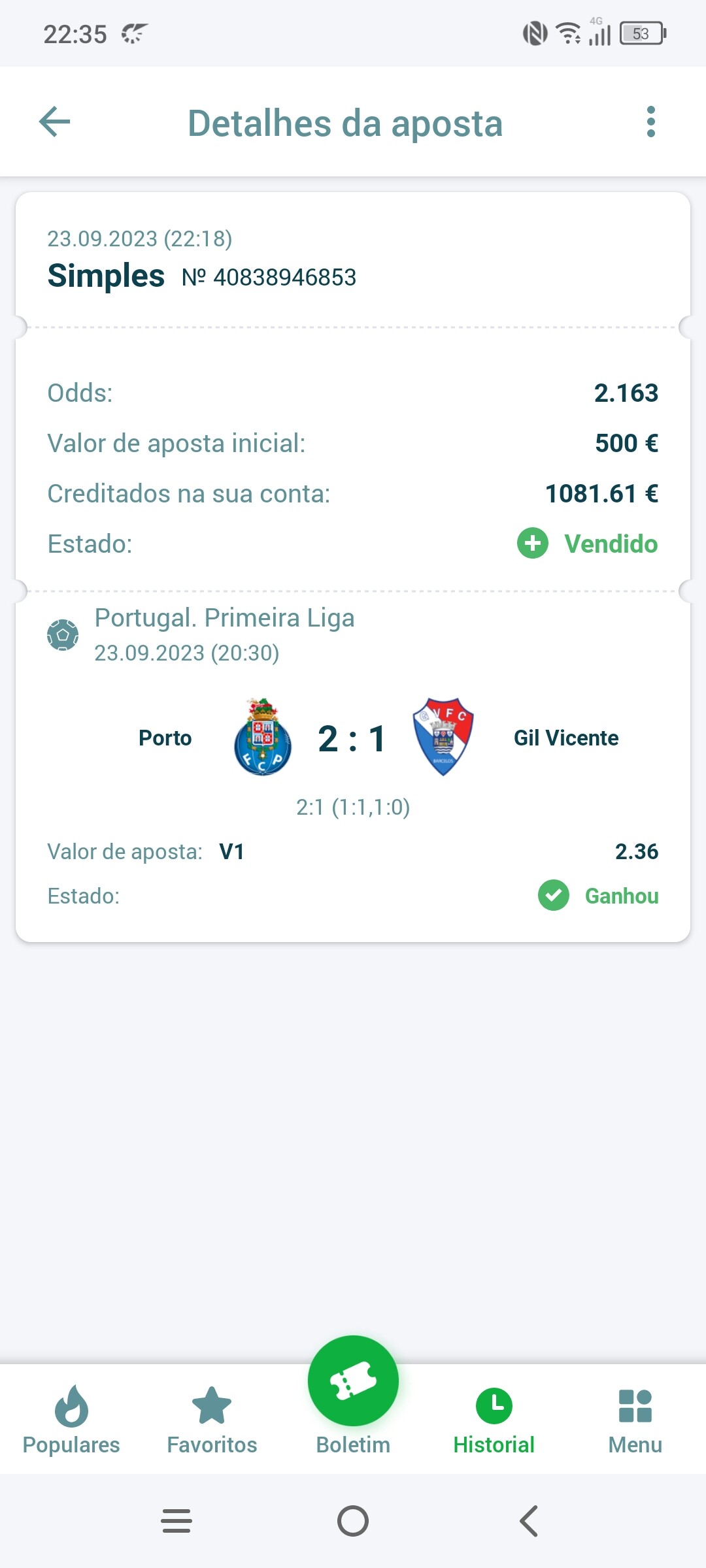Open the system recent apps button
This screenshot has height=1568, width=706.
[x=176, y=1521]
